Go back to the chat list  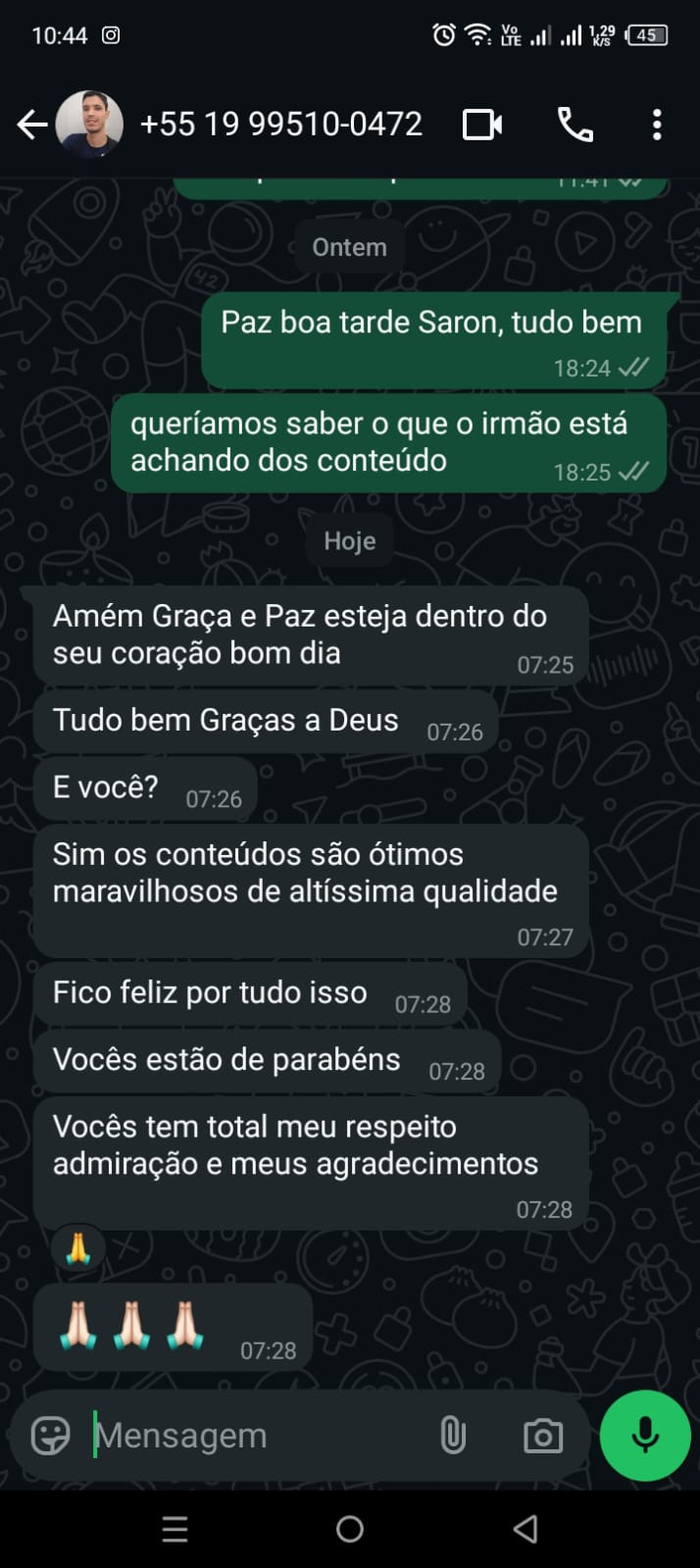31,125
